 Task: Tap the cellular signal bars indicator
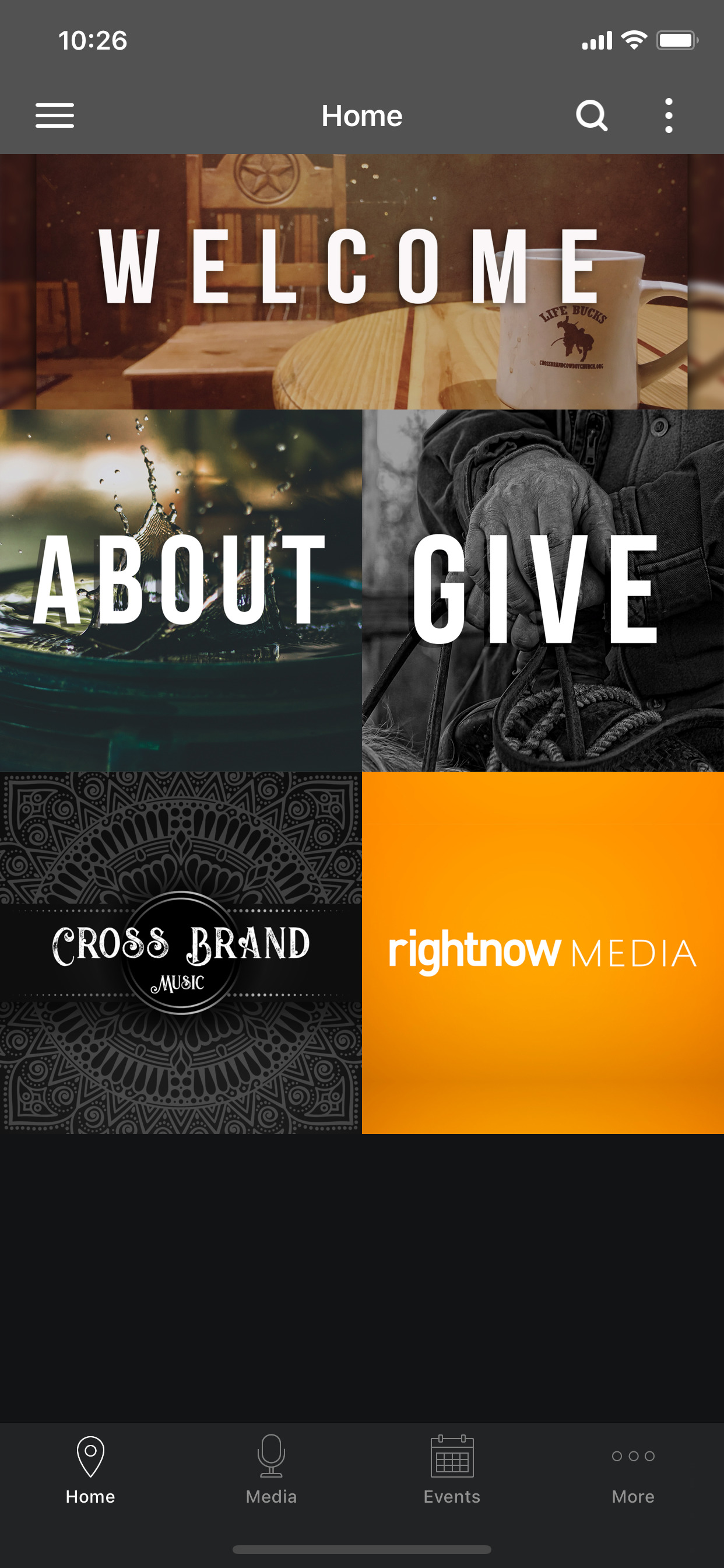point(597,40)
